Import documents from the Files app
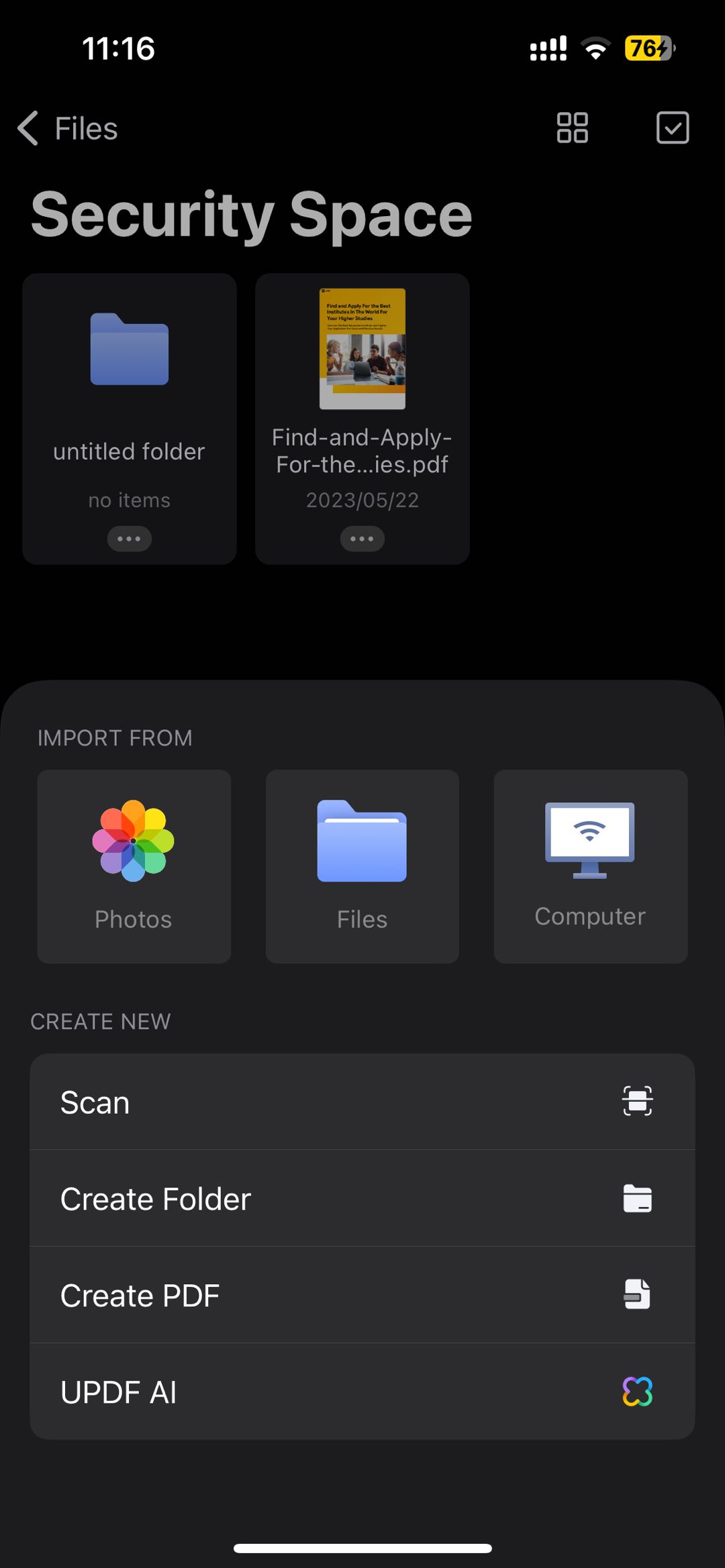 click(x=362, y=866)
